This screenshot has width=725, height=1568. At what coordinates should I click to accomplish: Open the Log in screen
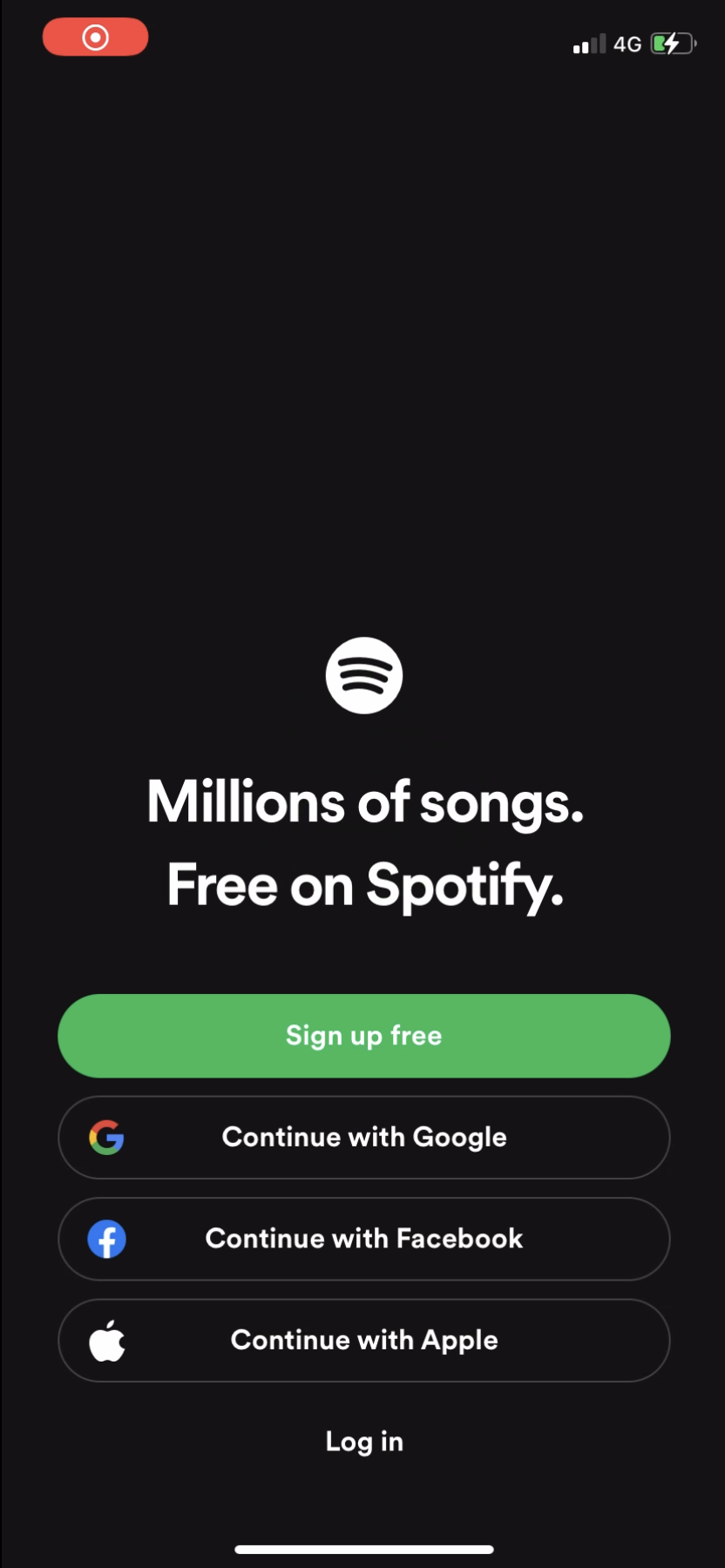click(x=363, y=1441)
